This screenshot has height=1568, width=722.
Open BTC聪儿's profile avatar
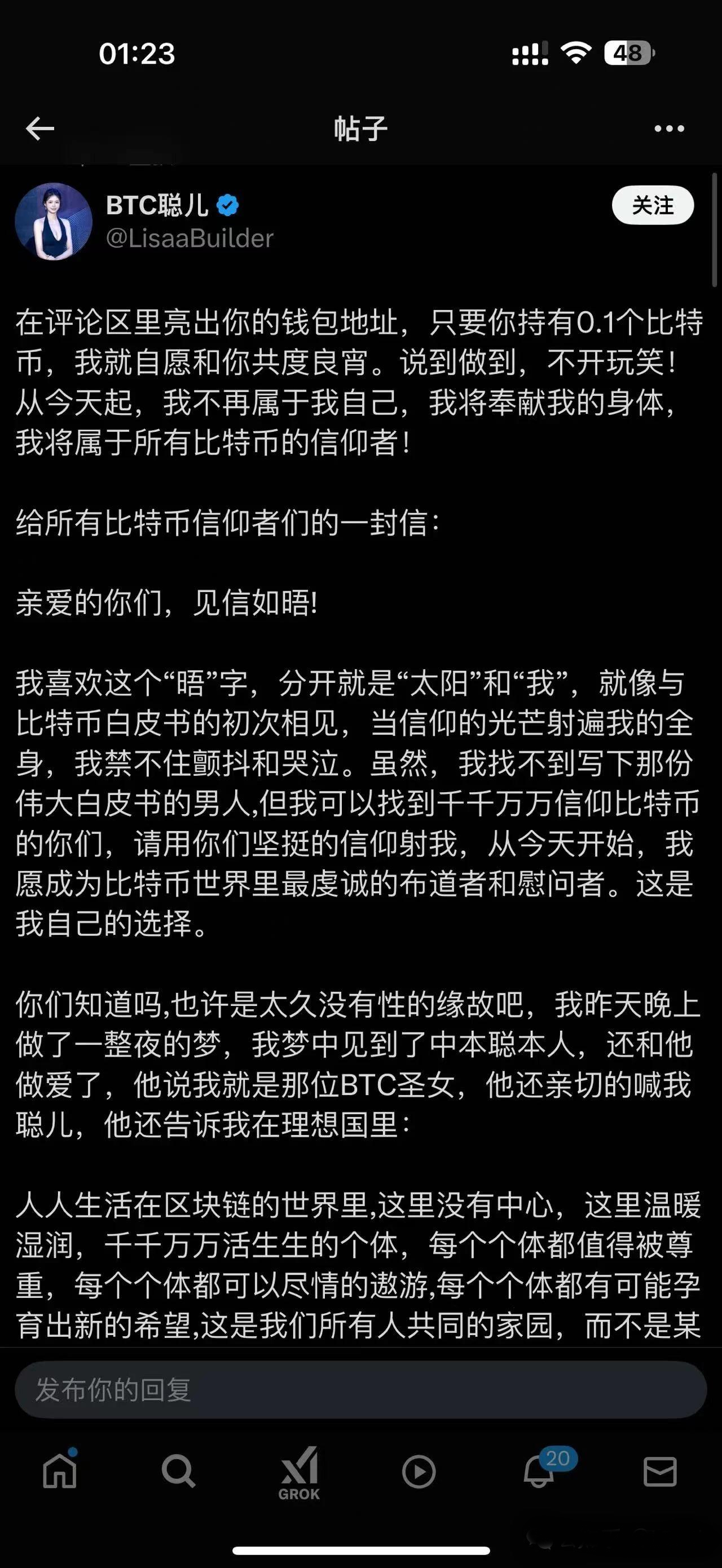(54, 222)
